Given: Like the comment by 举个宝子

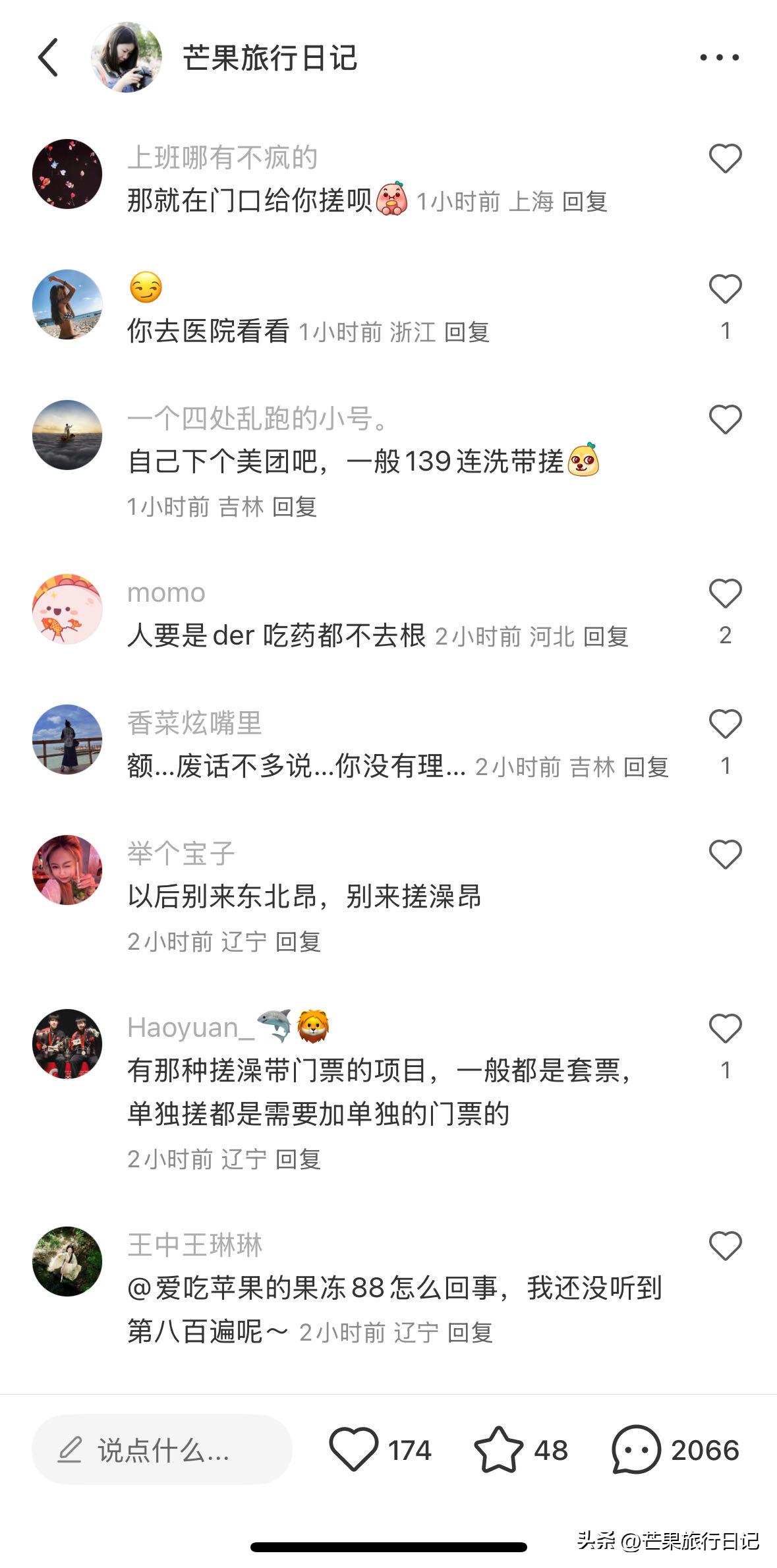Looking at the screenshot, I should [x=725, y=854].
